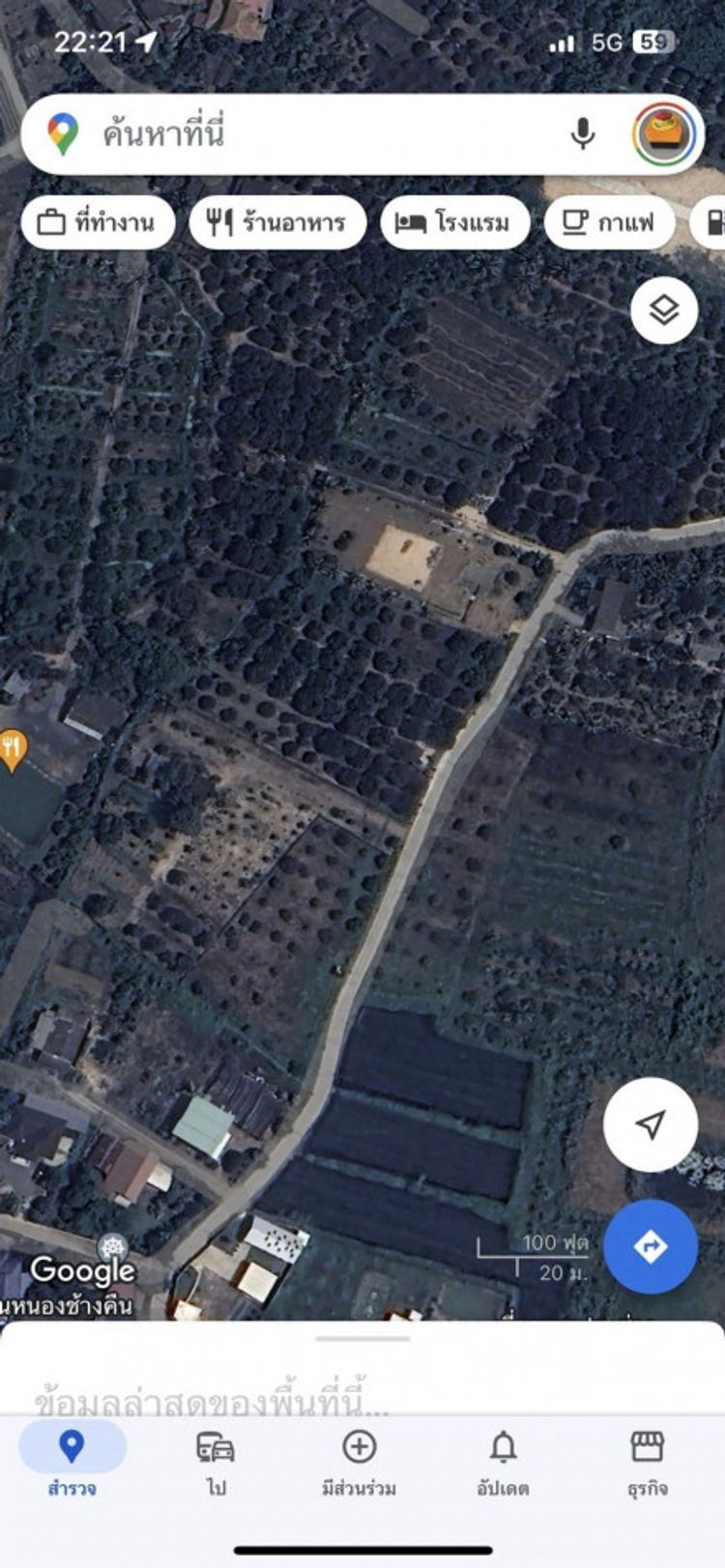This screenshot has width=725, height=1568.
Task: Open directions with the blue arrow button
Action: point(651,1246)
